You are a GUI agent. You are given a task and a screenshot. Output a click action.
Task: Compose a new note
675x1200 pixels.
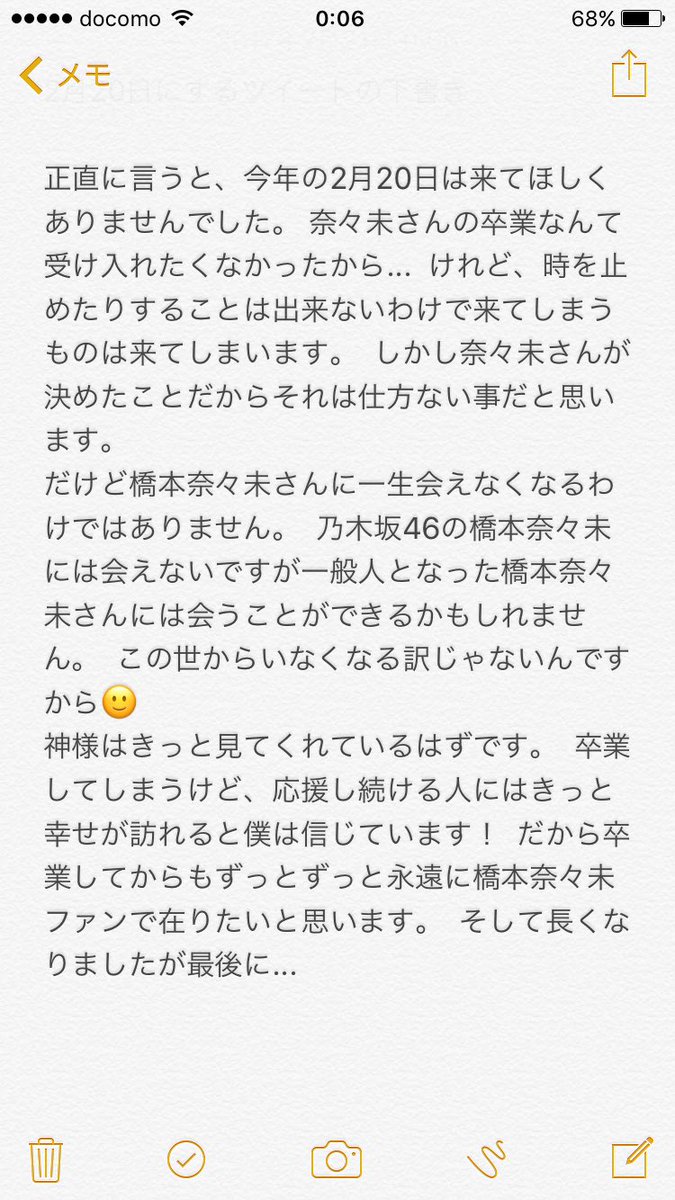pyautogui.click(x=632, y=1157)
